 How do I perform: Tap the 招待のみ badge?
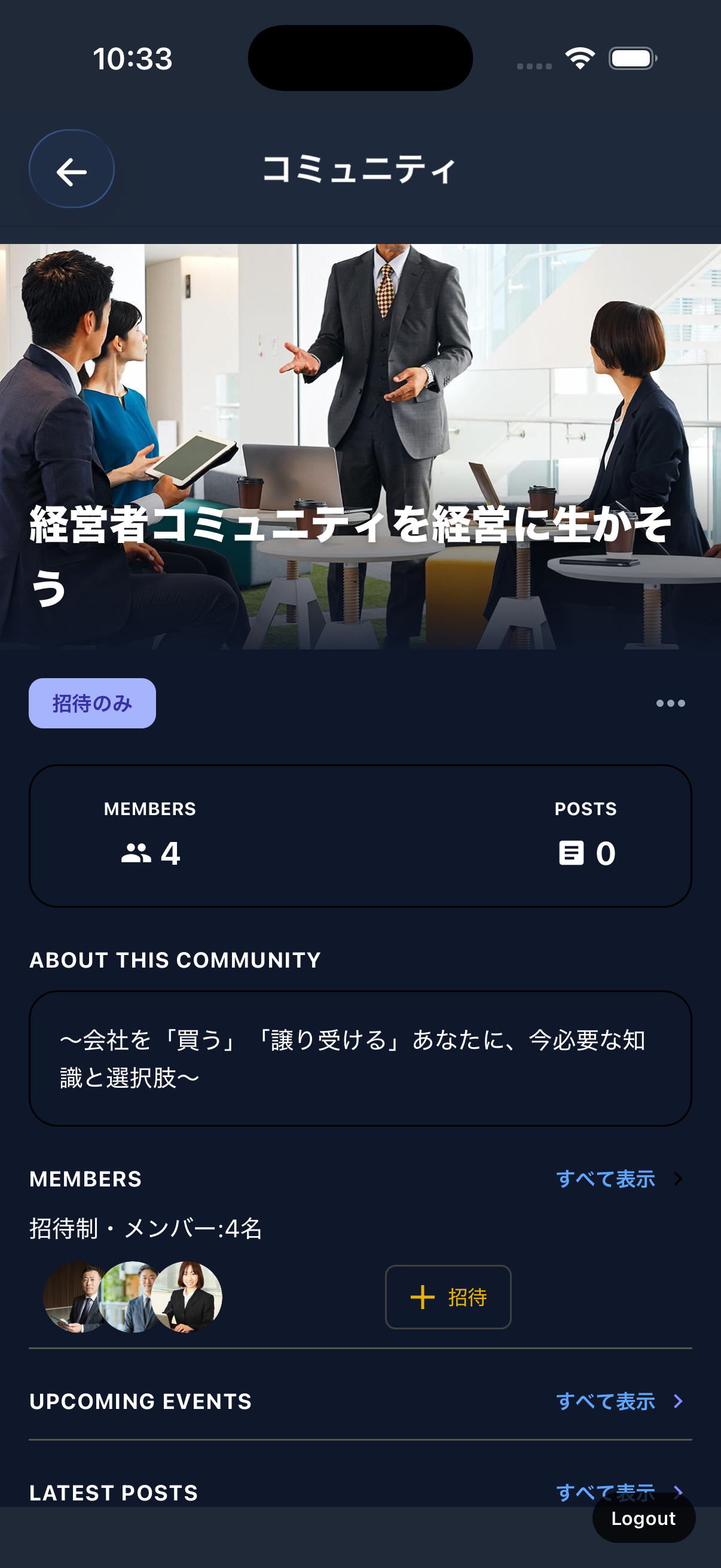click(x=92, y=703)
